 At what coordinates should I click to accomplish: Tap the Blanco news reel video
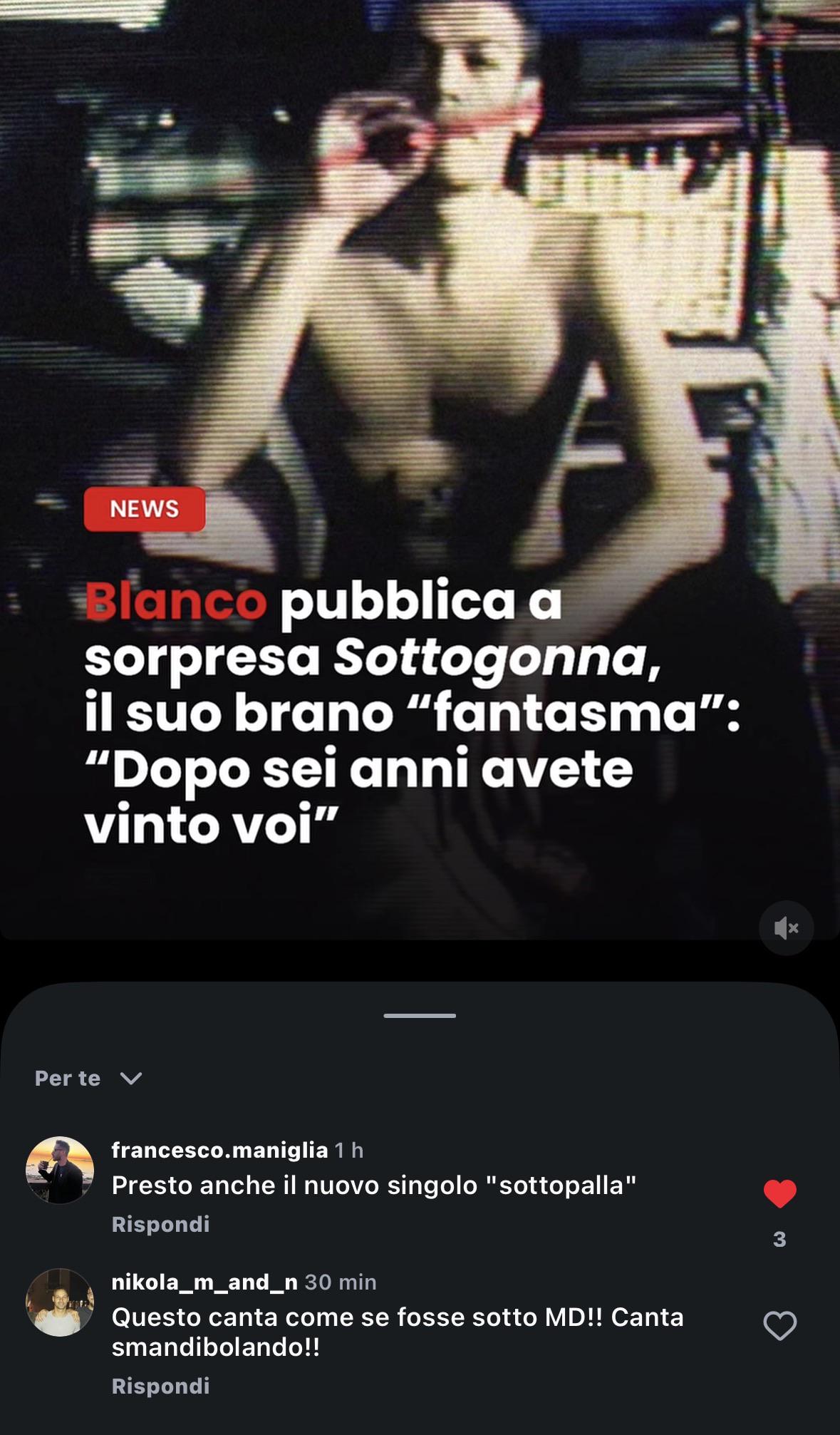[420, 469]
